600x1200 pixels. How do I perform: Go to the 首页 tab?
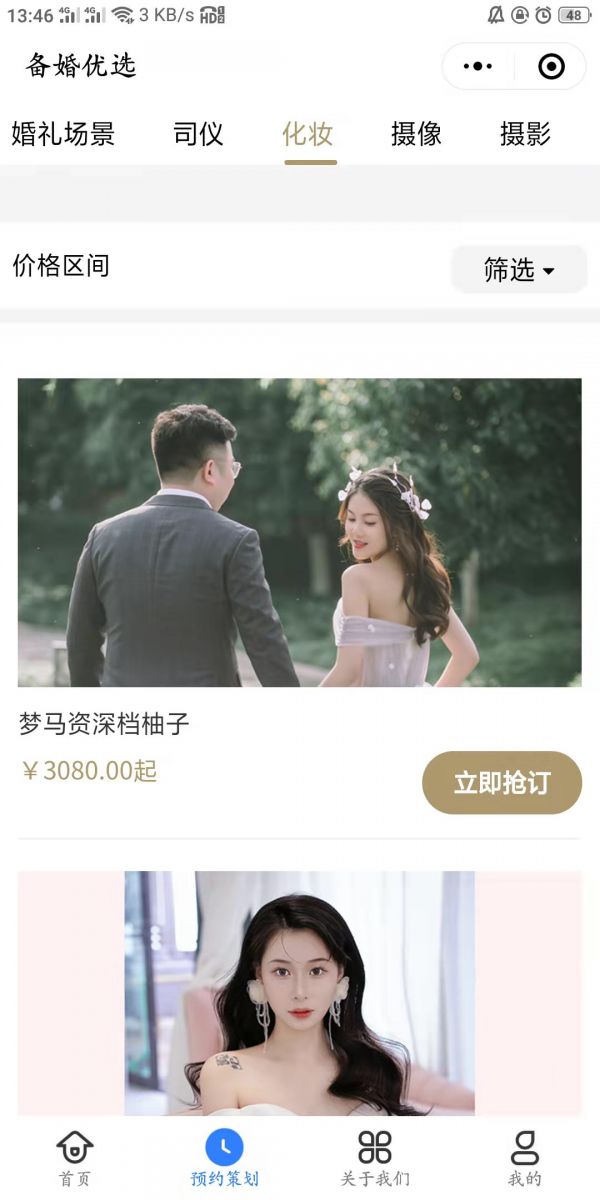[x=75, y=1158]
